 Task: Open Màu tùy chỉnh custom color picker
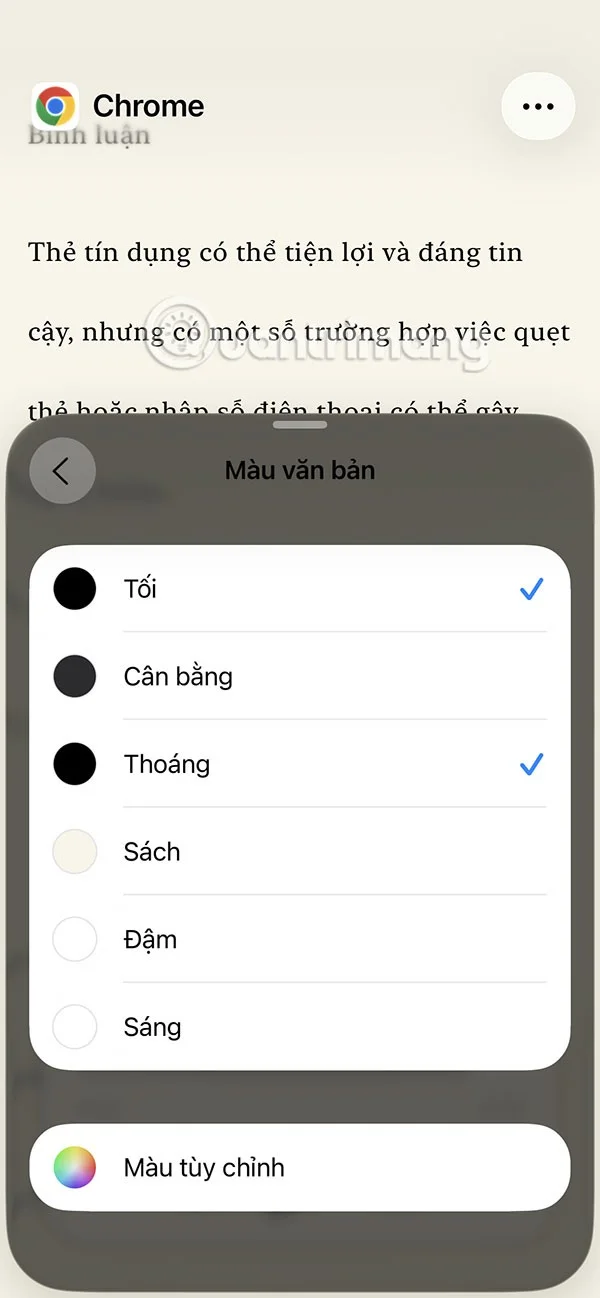300,1167
